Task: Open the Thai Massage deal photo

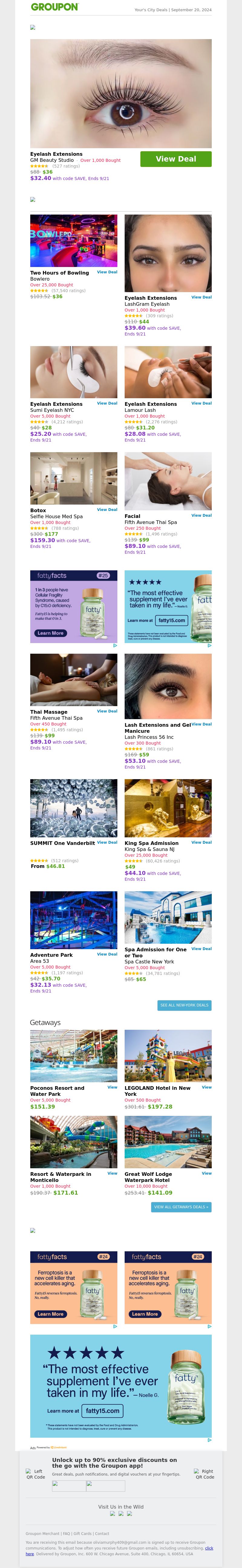Action: [74, 679]
